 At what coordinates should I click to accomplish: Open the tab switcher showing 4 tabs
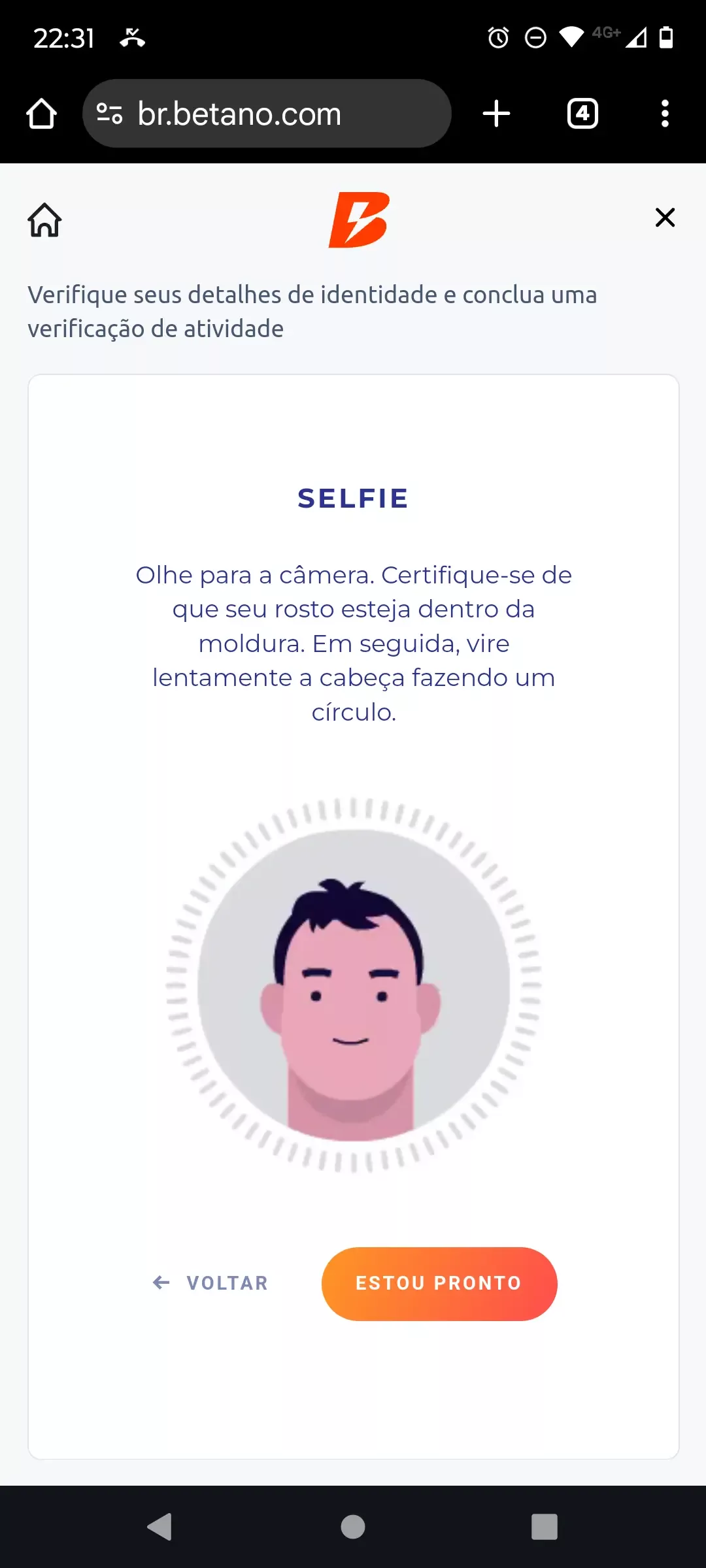pyautogui.click(x=582, y=113)
